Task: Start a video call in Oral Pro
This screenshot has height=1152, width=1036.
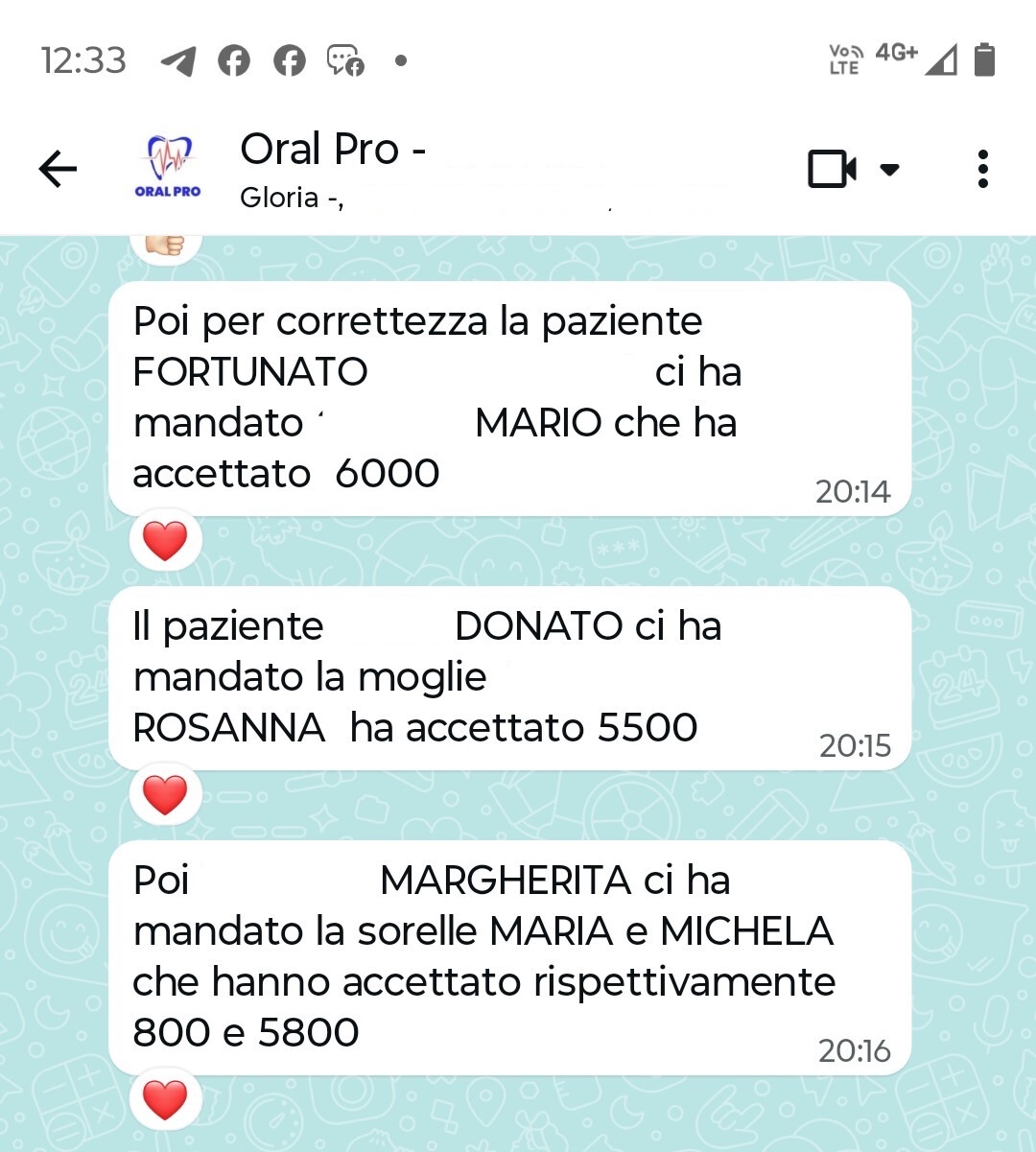Action: click(832, 170)
